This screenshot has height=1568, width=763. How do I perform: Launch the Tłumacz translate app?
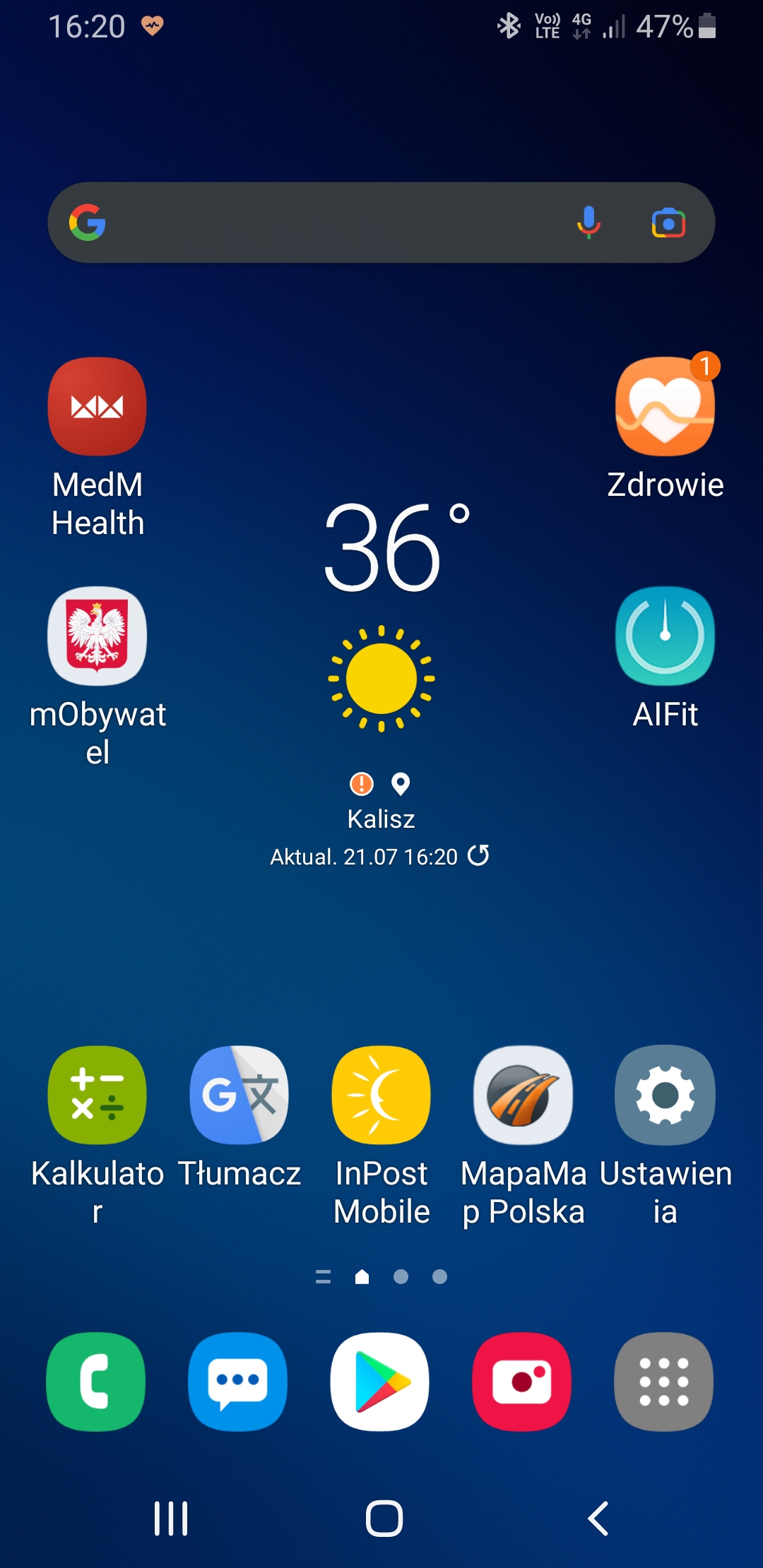(239, 1095)
